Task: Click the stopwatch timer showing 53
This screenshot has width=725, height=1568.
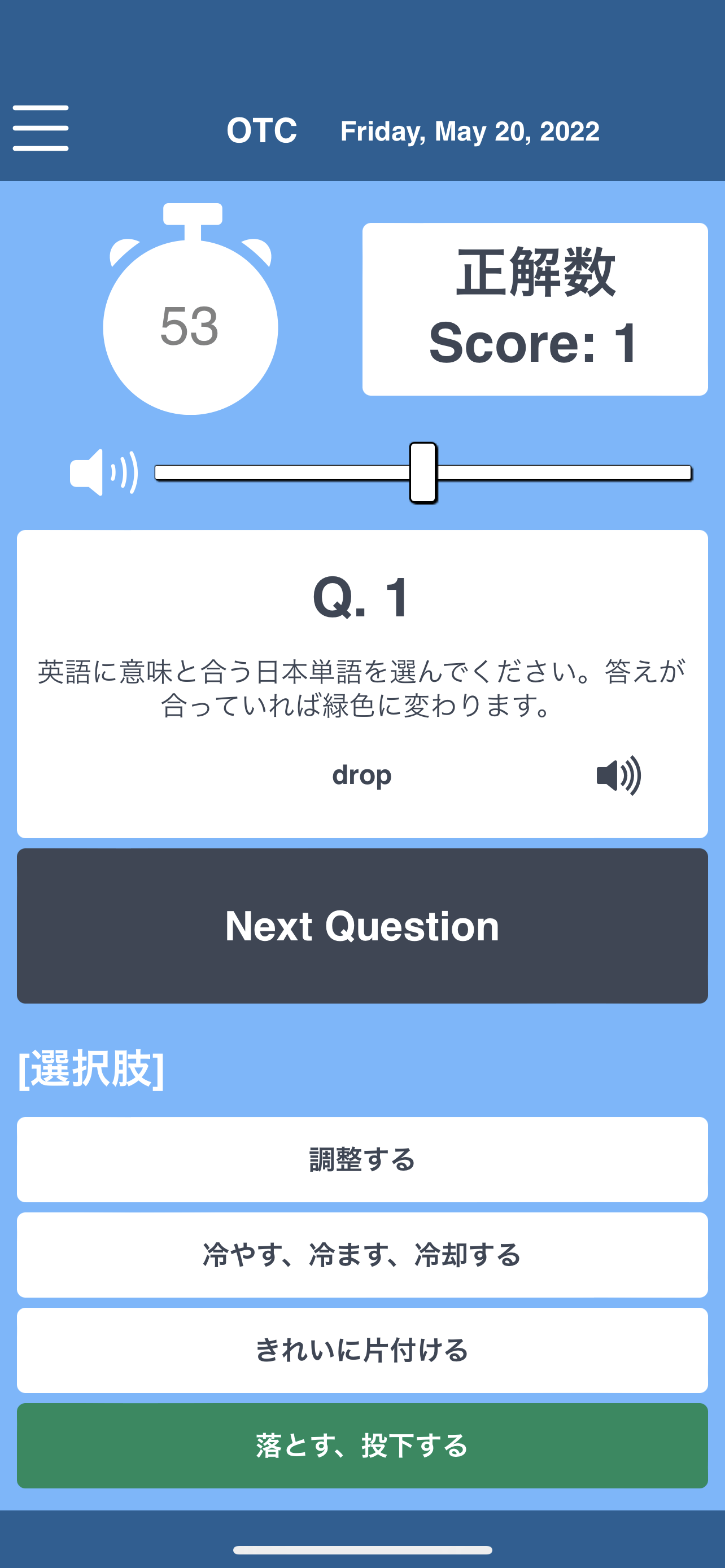Action: coord(190,326)
